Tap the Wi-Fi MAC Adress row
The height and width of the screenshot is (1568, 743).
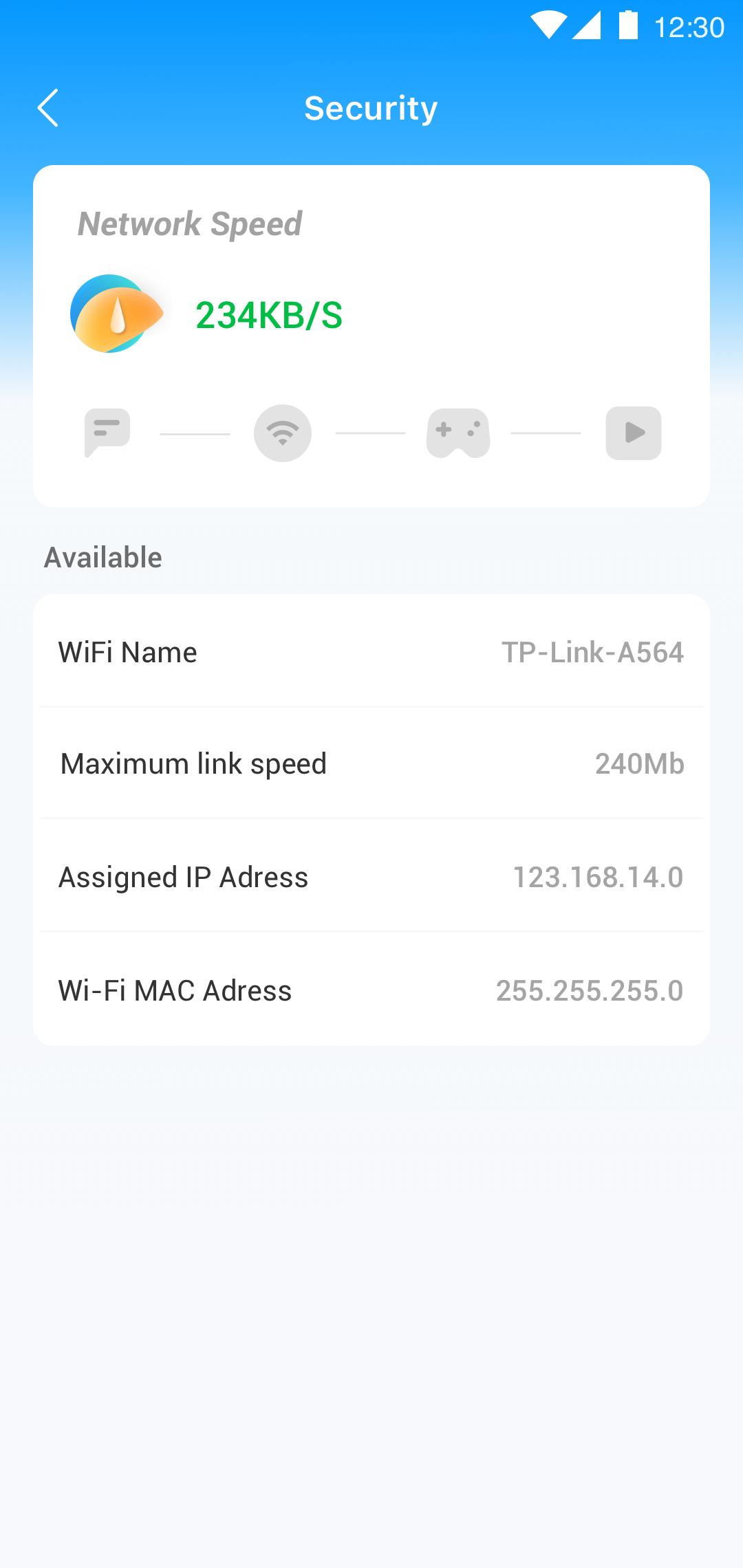[371, 990]
